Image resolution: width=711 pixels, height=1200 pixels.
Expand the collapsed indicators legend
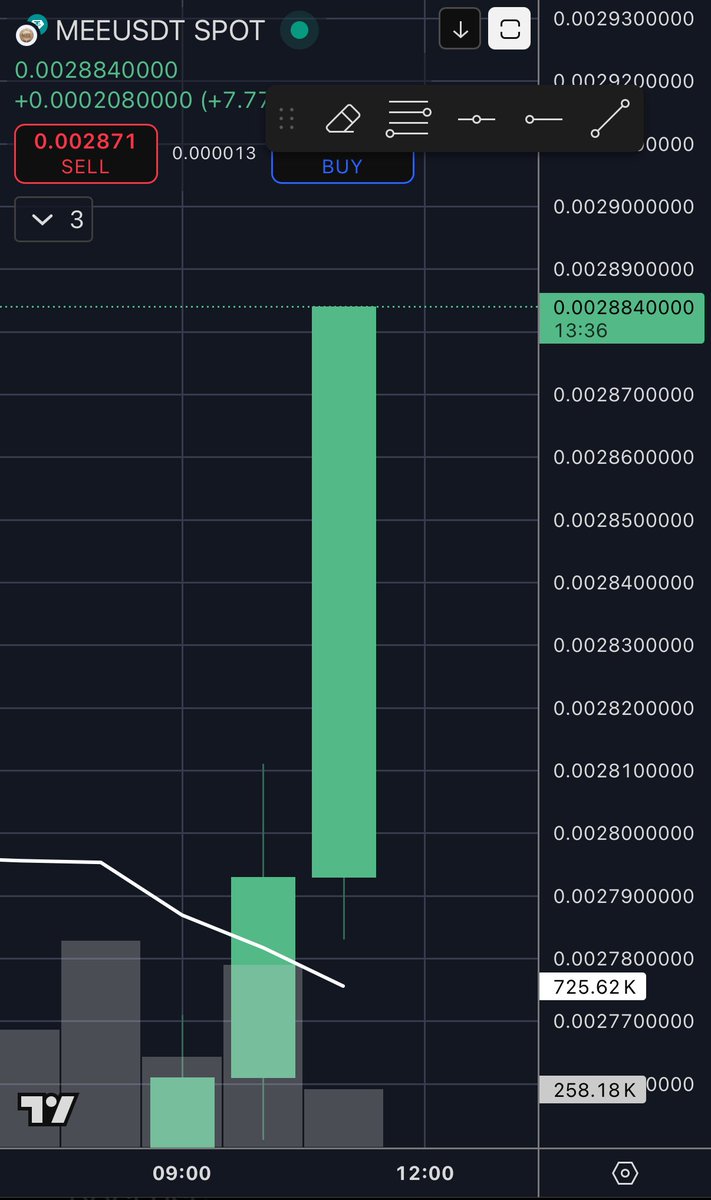pos(54,220)
